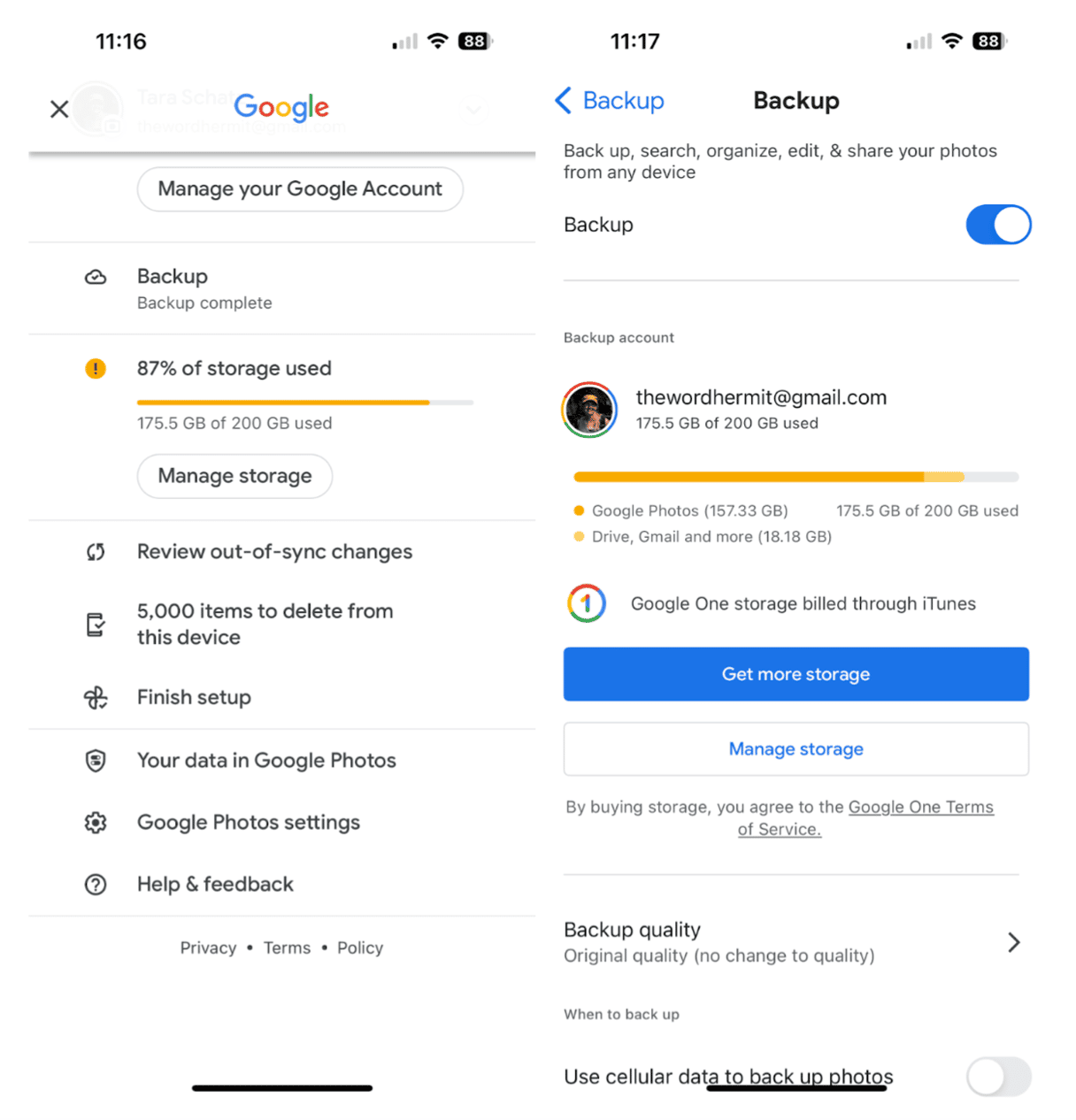Screen dimensions: 1076x1120
Task: Enable Use cellular data to back up photos
Action: pyautogui.click(x=997, y=1077)
